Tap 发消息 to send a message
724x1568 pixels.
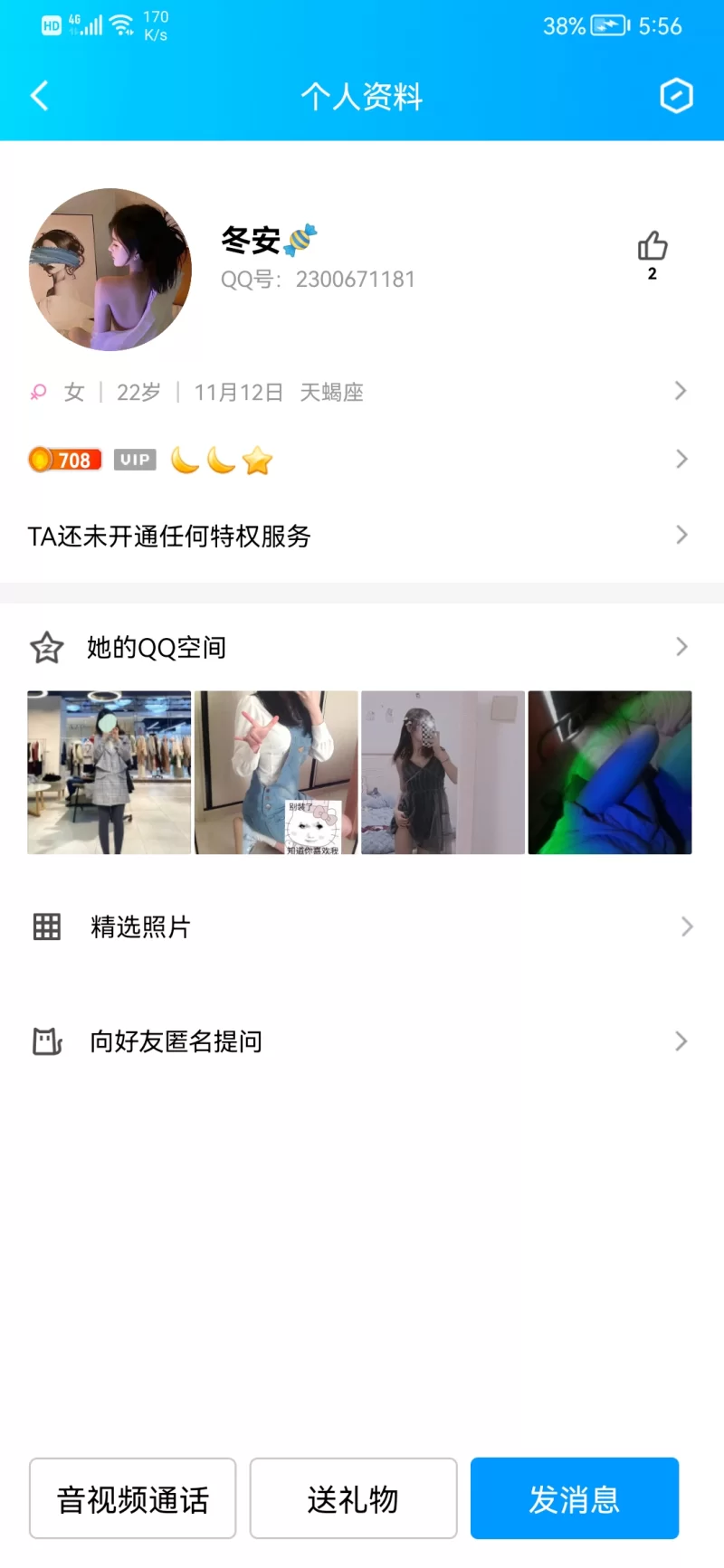(x=575, y=1498)
